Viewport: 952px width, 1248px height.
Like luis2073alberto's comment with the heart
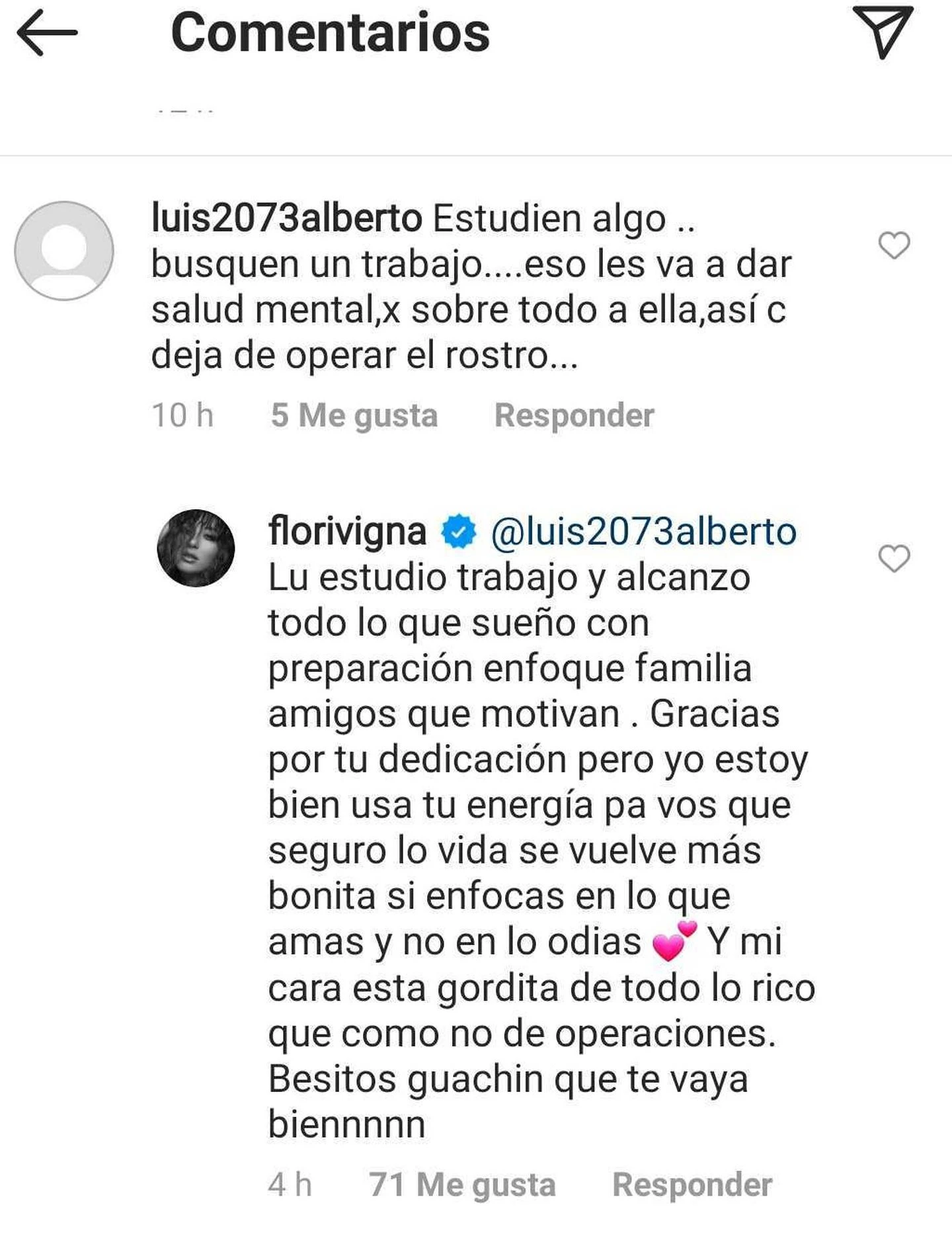(894, 245)
